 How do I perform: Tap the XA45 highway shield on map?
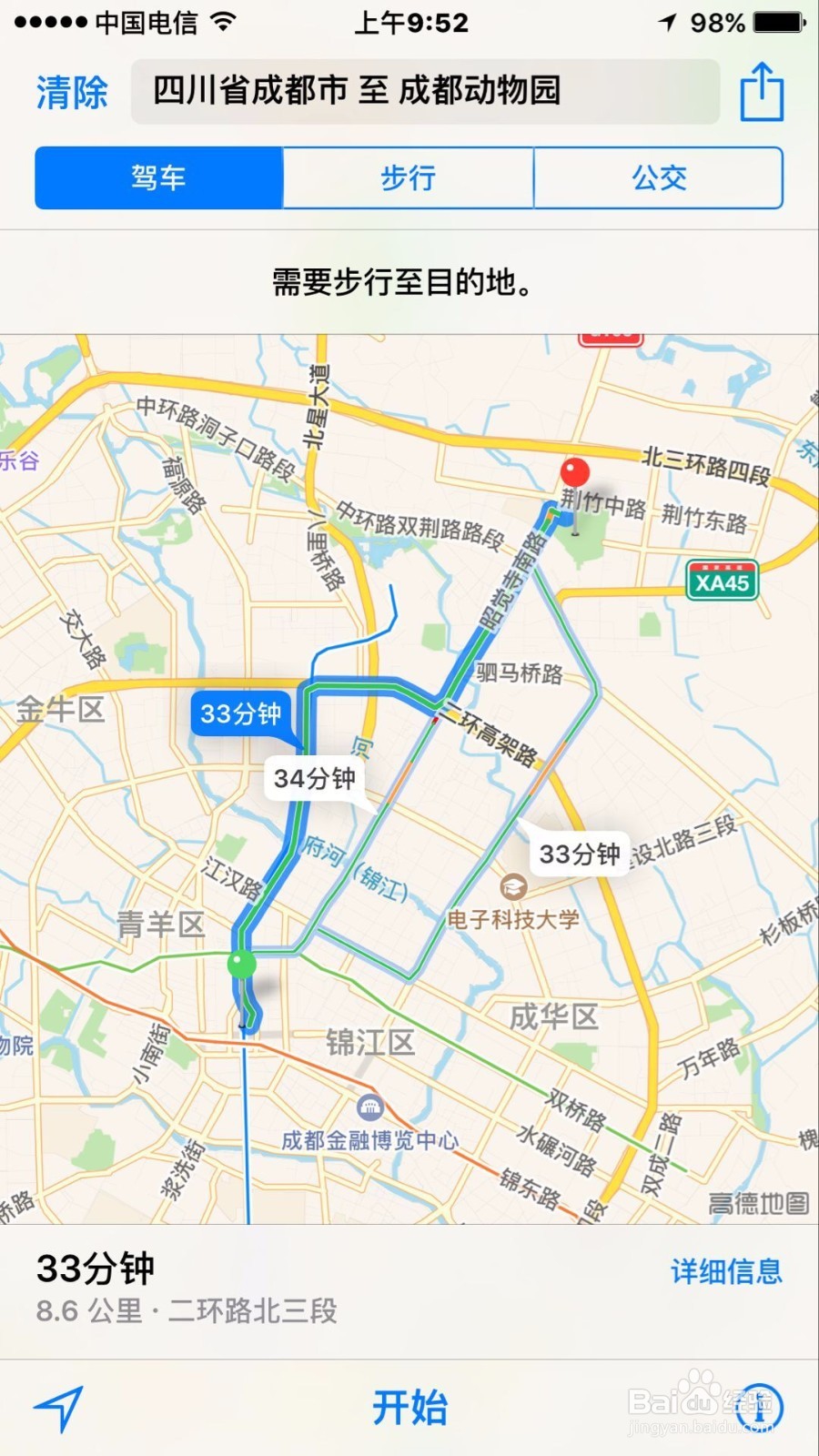[722, 583]
